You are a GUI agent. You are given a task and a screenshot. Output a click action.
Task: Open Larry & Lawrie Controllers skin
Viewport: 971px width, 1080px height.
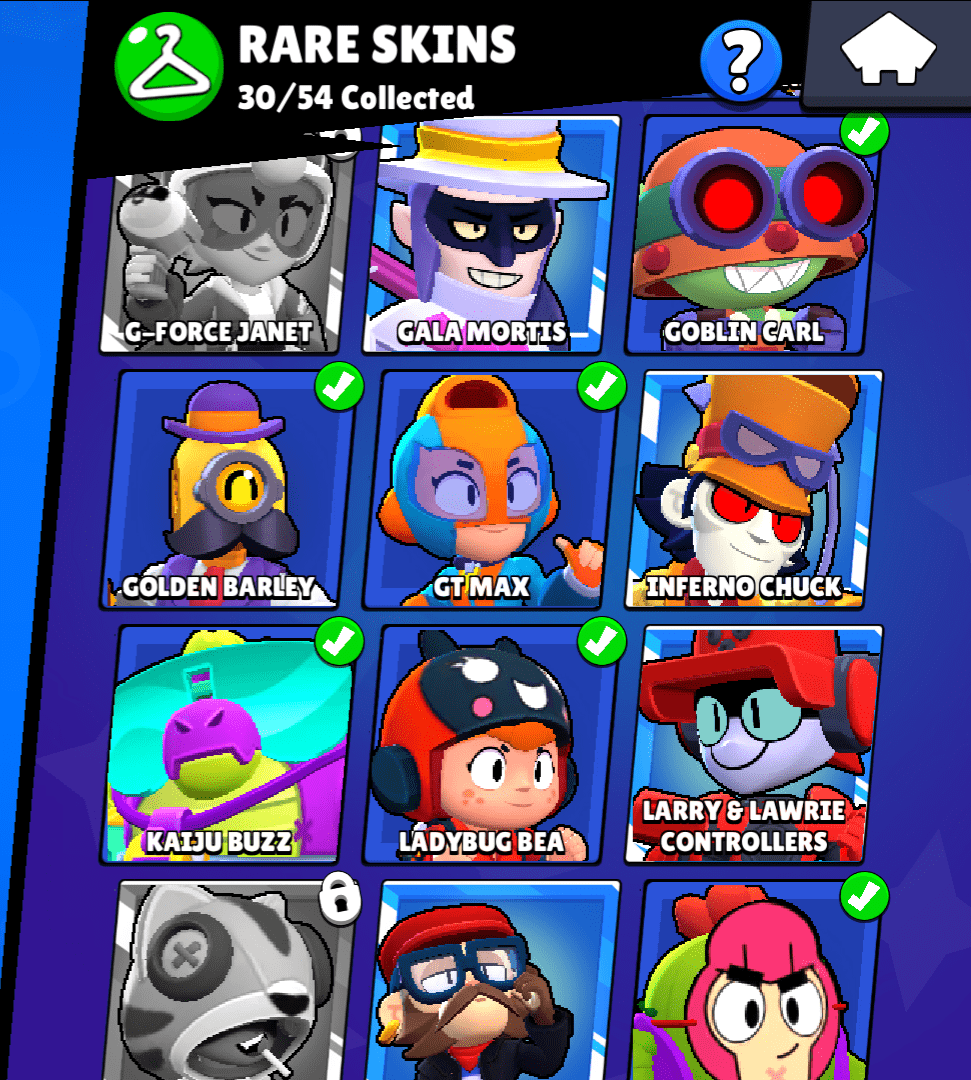tap(753, 745)
